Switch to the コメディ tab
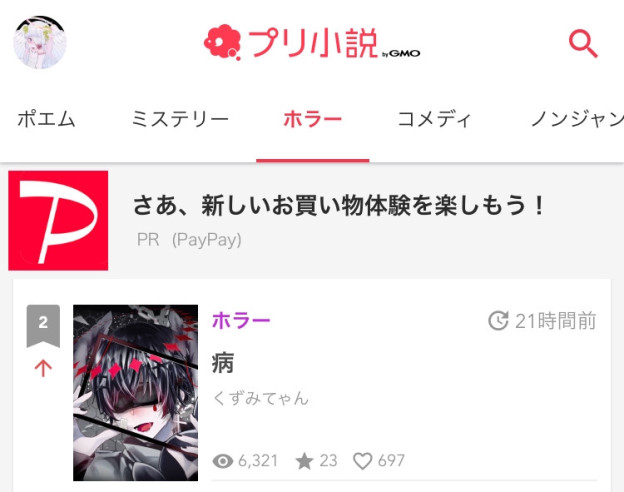The width and height of the screenshot is (624, 492). (x=434, y=120)
